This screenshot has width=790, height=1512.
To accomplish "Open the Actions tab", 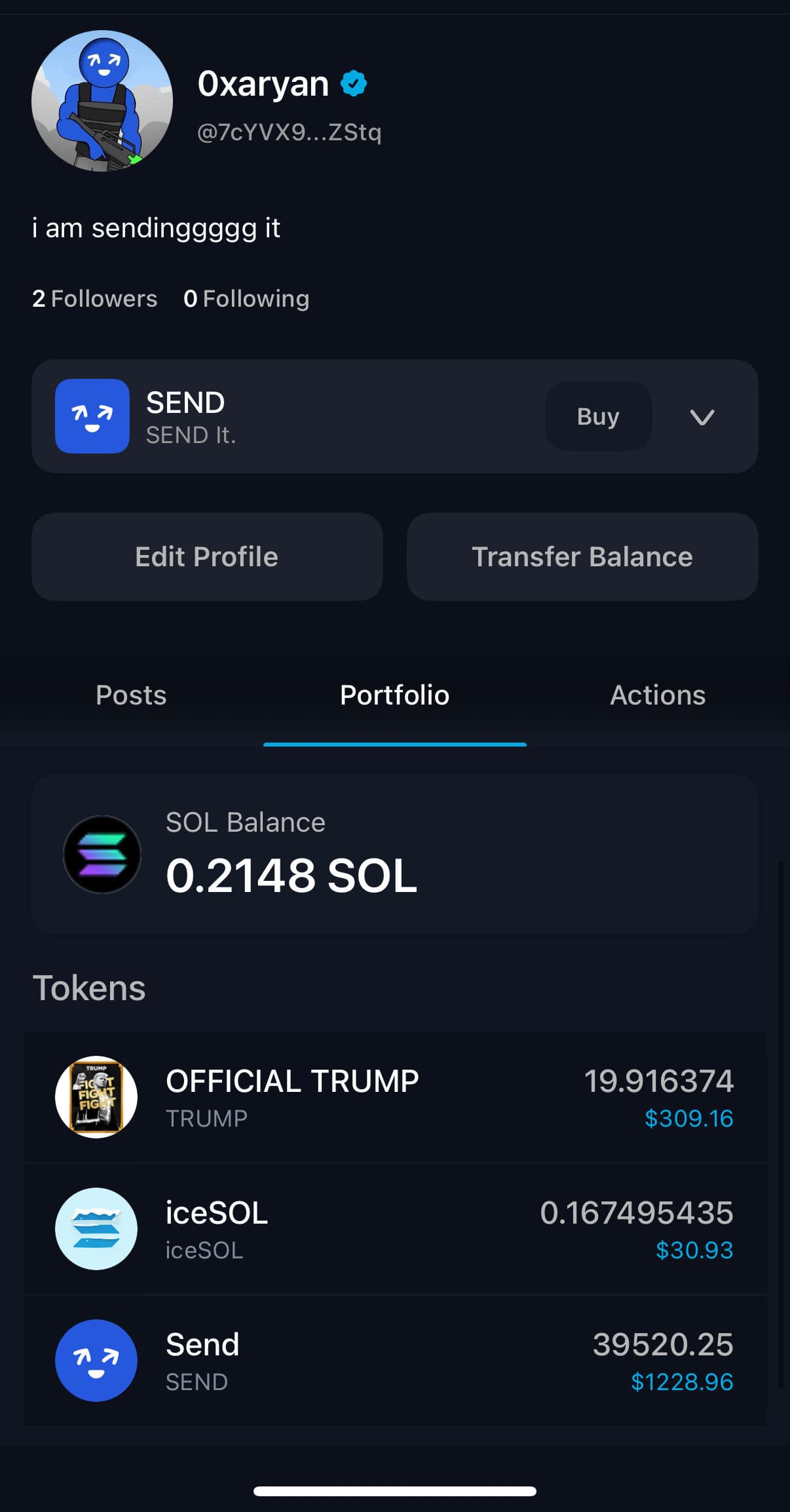I will 658,695.
